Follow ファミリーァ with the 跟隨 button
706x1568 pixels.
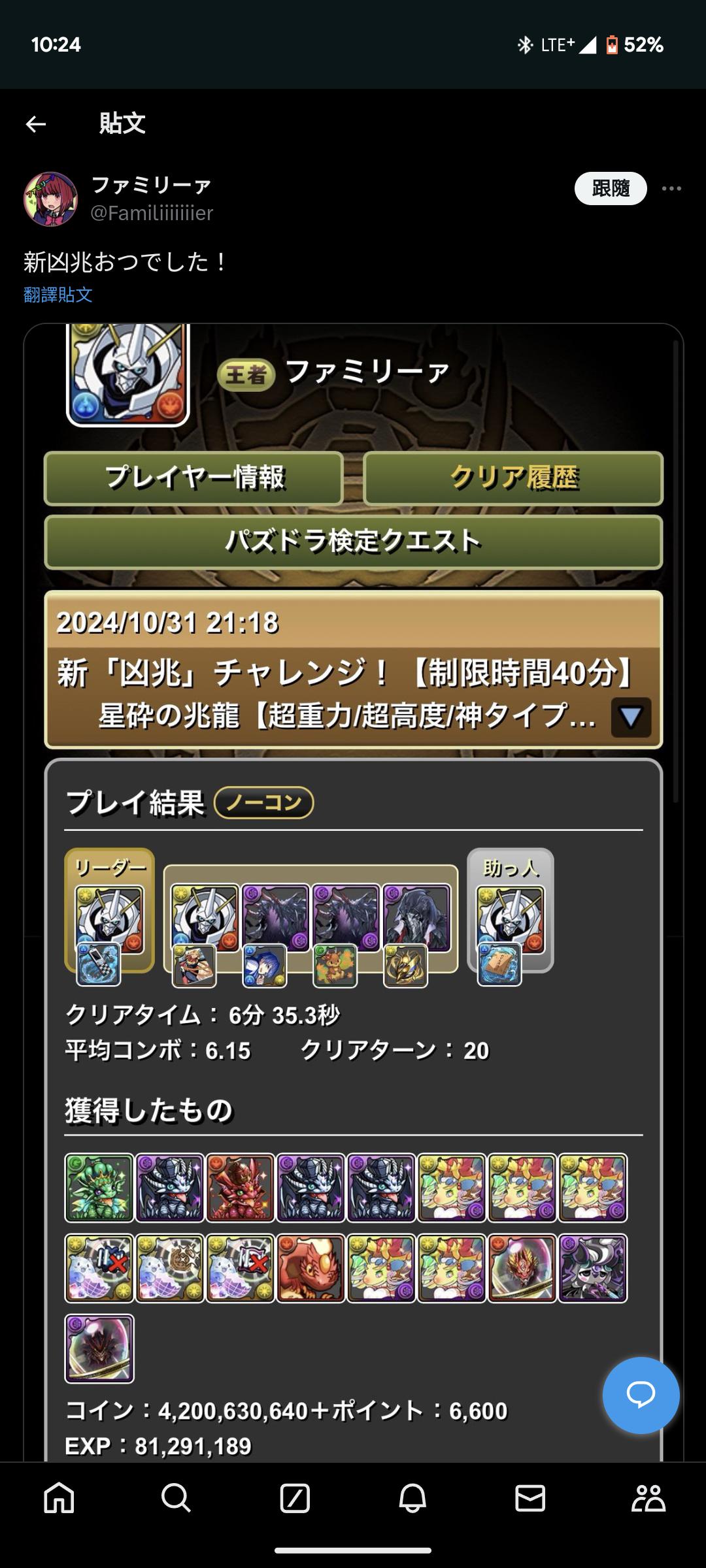[611, 189]
